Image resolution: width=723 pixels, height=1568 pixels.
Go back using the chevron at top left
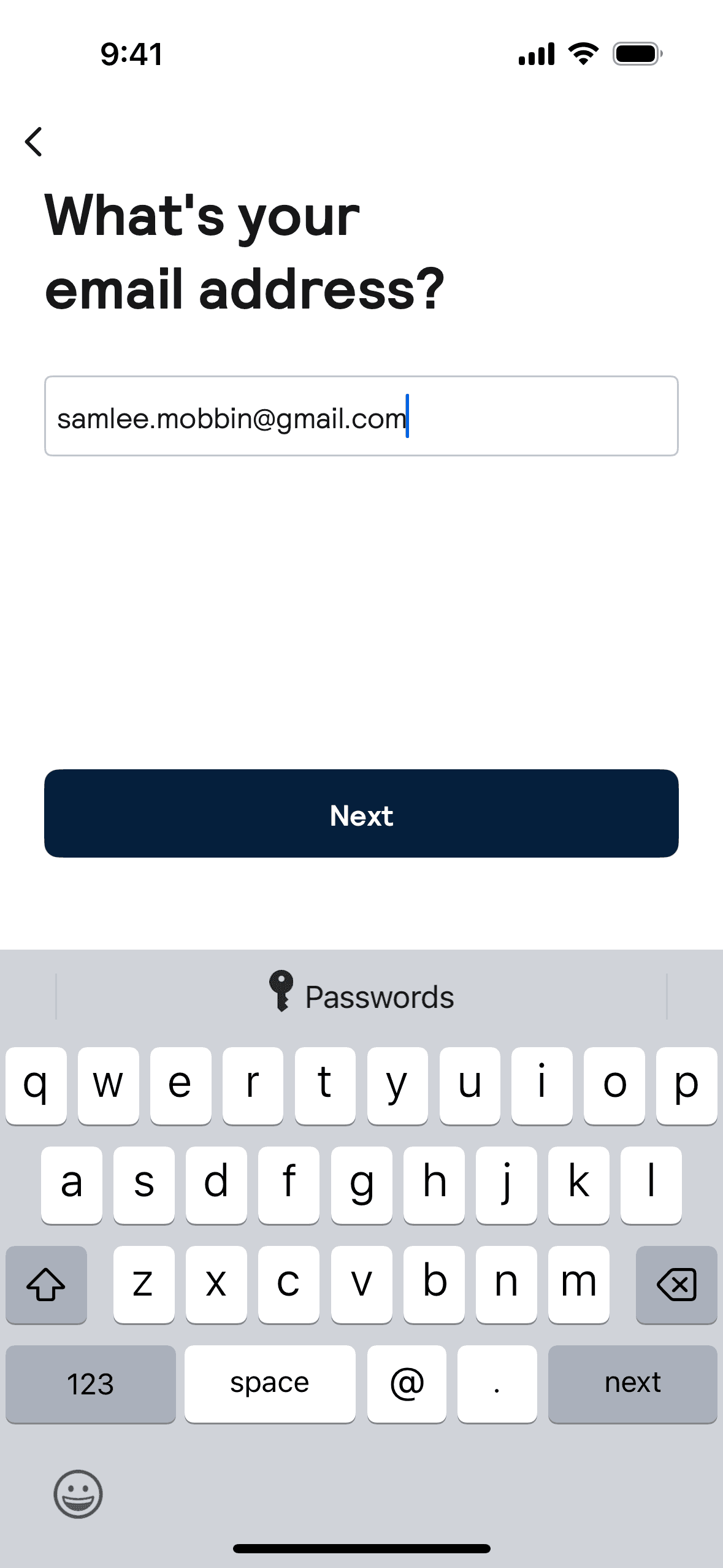coord(35,142)
